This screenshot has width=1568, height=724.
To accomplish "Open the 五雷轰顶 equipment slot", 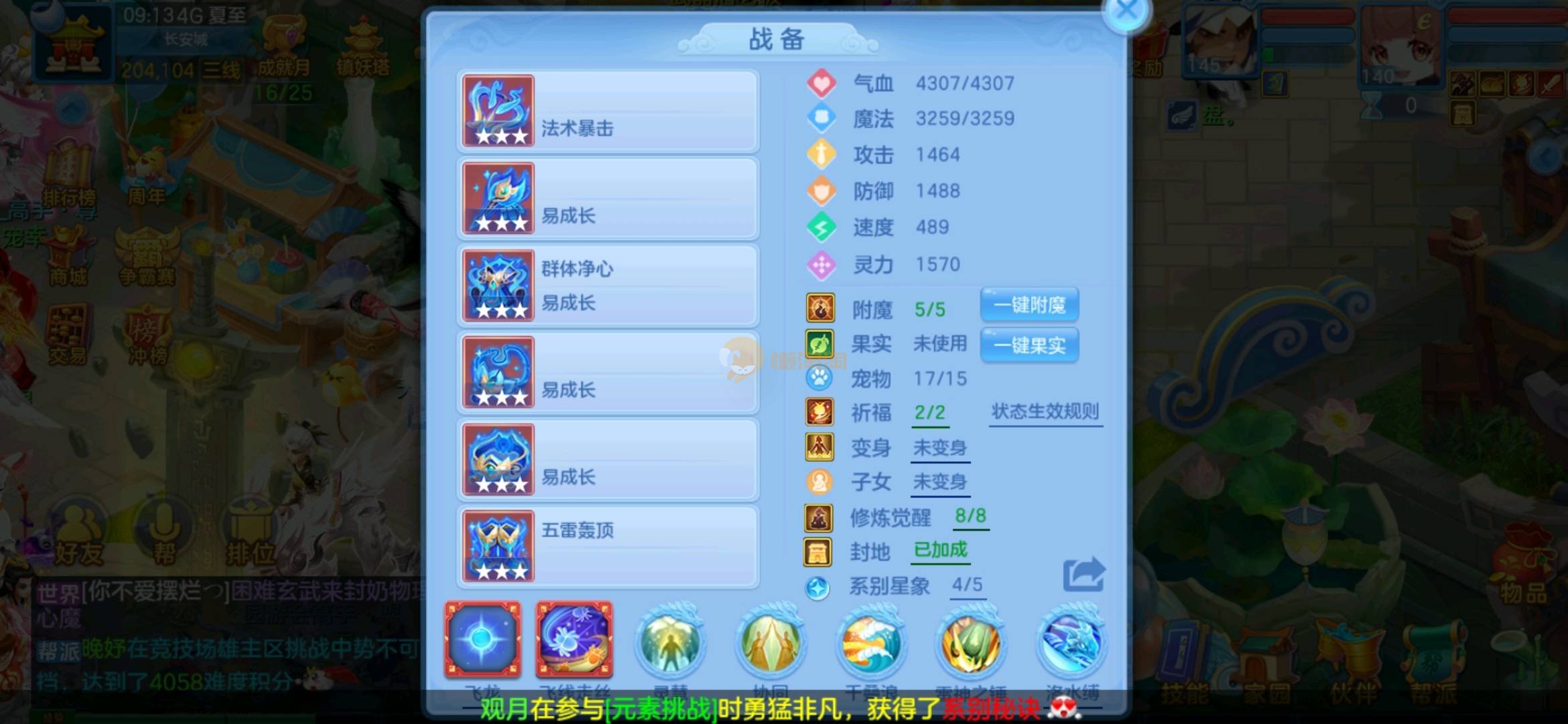I will click(607, 547).
